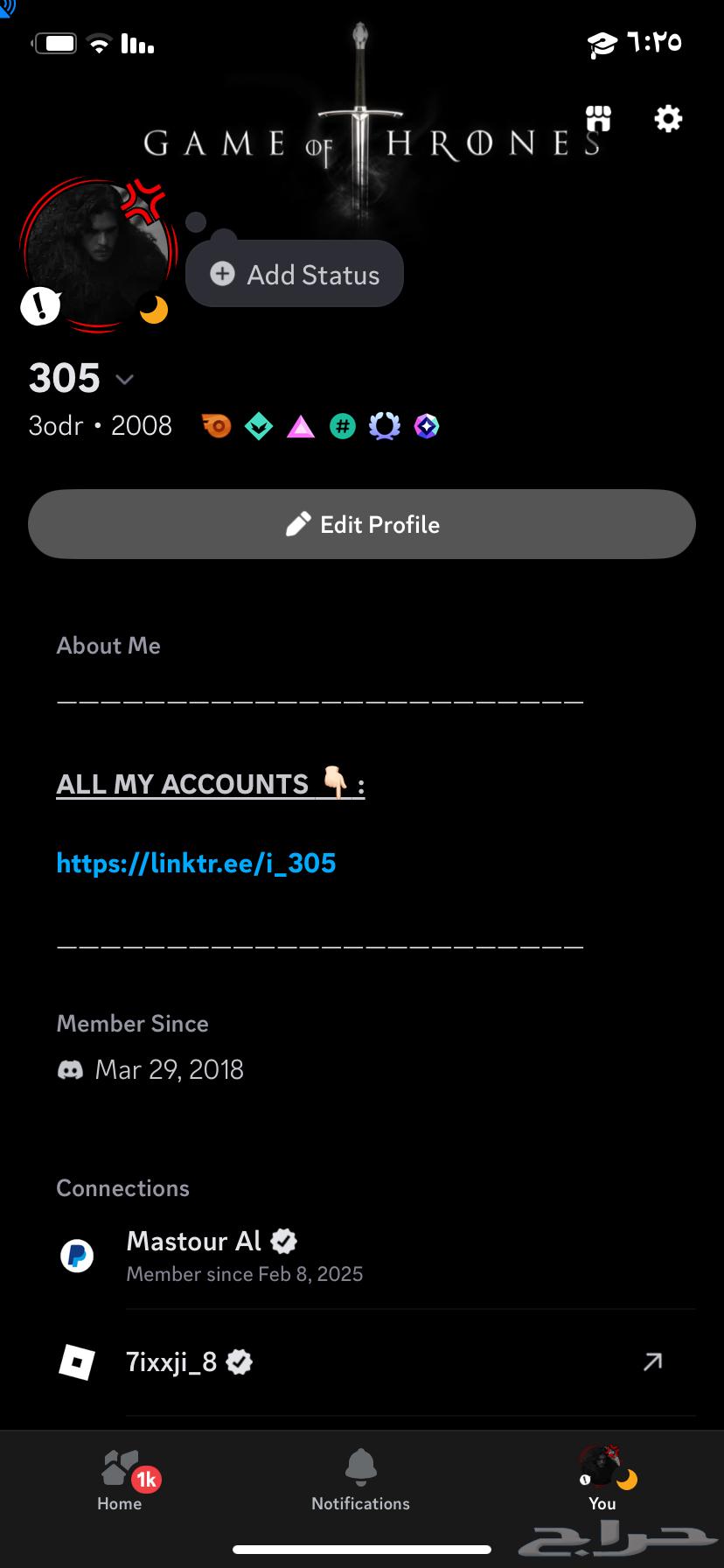Open the linktr.ee/i_305 link
Screen dimensions: 724x1568
(196, 863)
